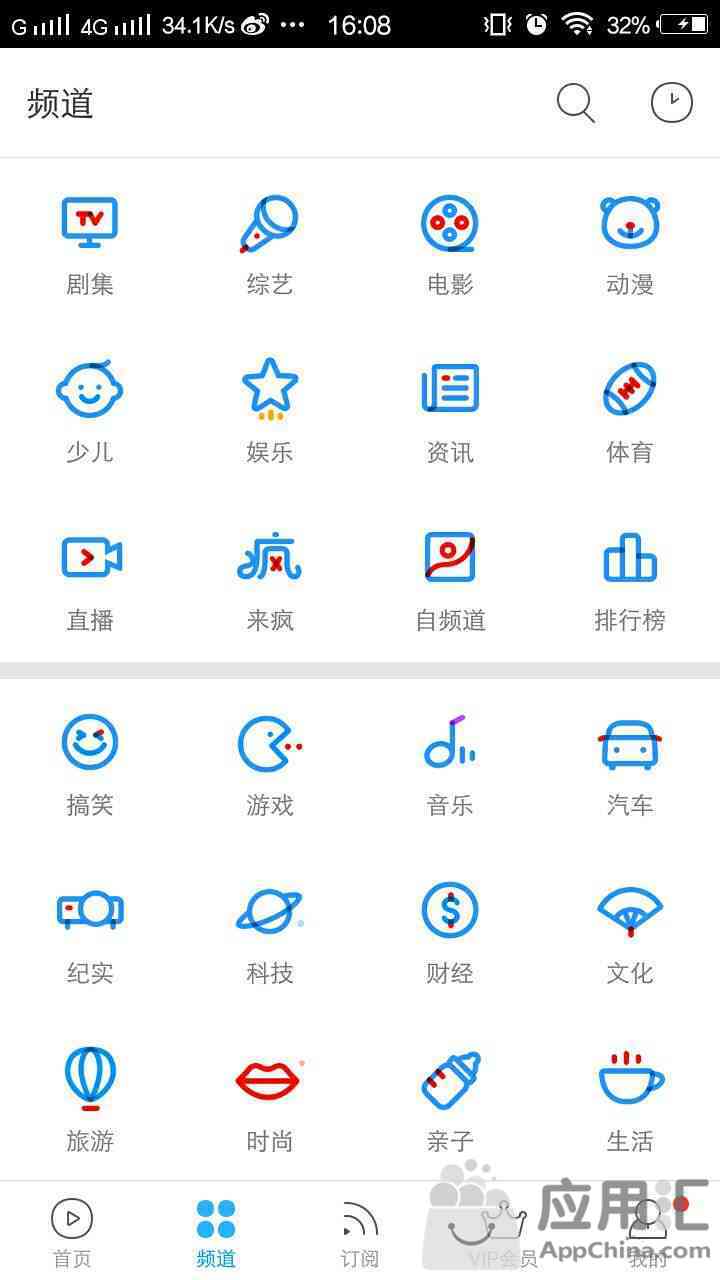The image size is (720, 1280).
Task: Switch to the 订阅 subscriptions tab
Action: tap(360, 1233)
